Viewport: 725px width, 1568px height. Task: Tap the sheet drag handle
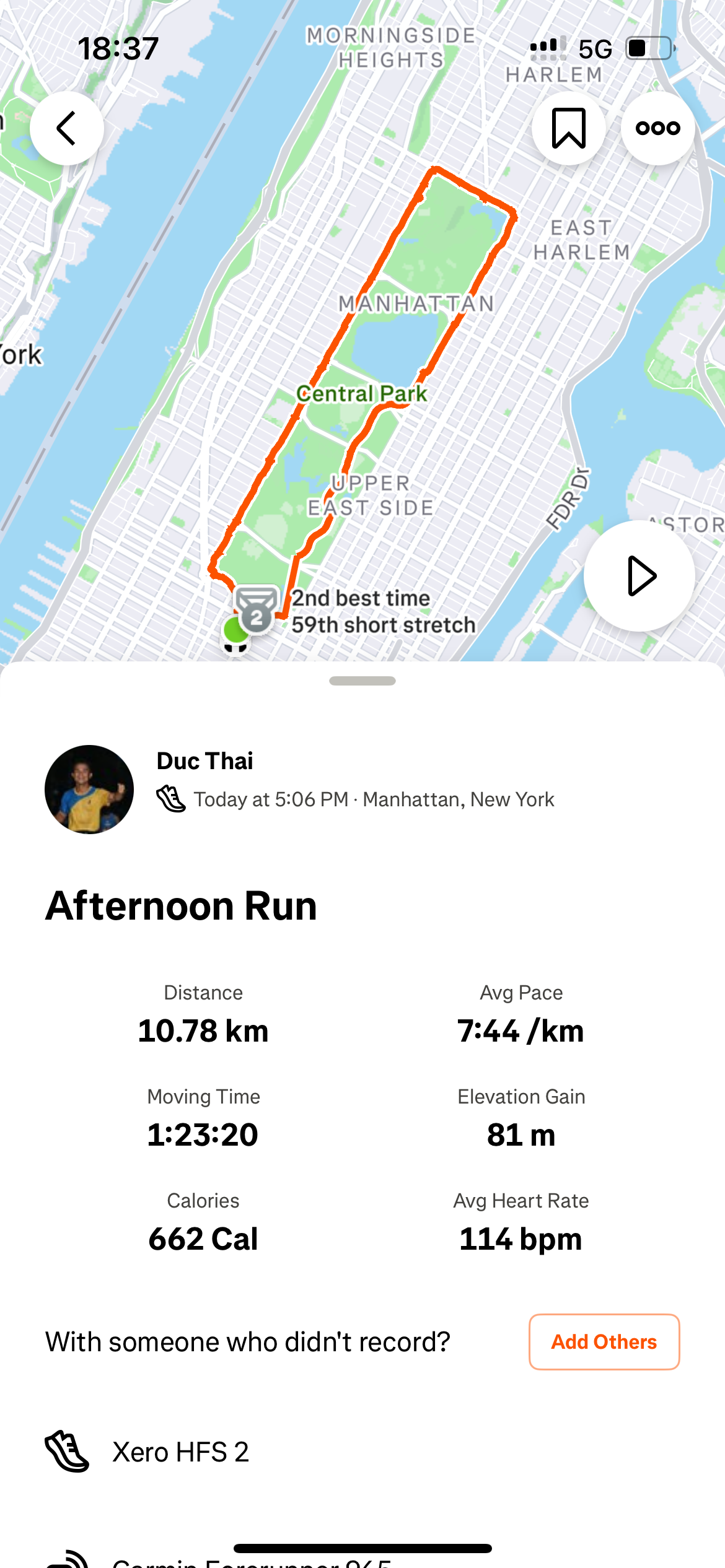coord(362,681)
